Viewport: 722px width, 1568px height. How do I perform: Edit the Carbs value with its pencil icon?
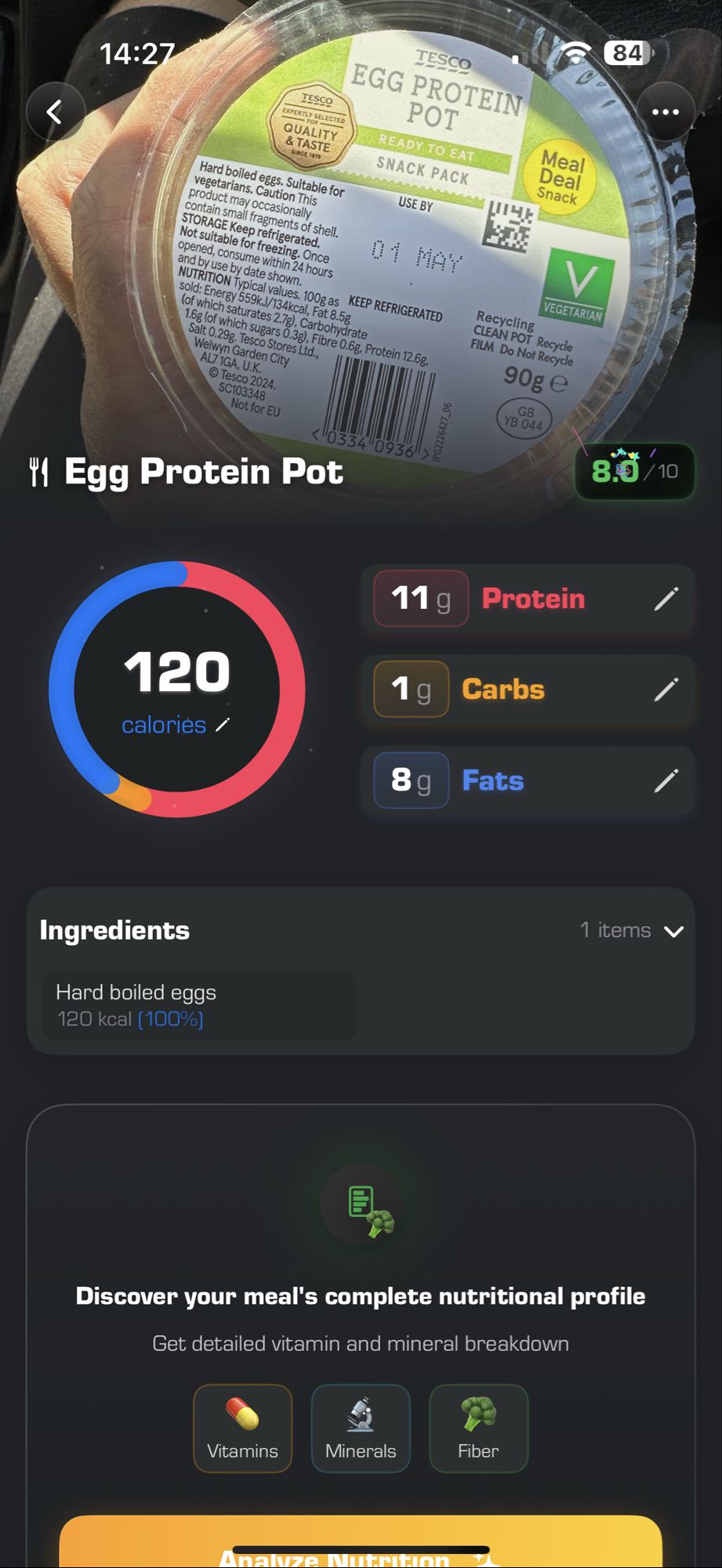point(667,690)
